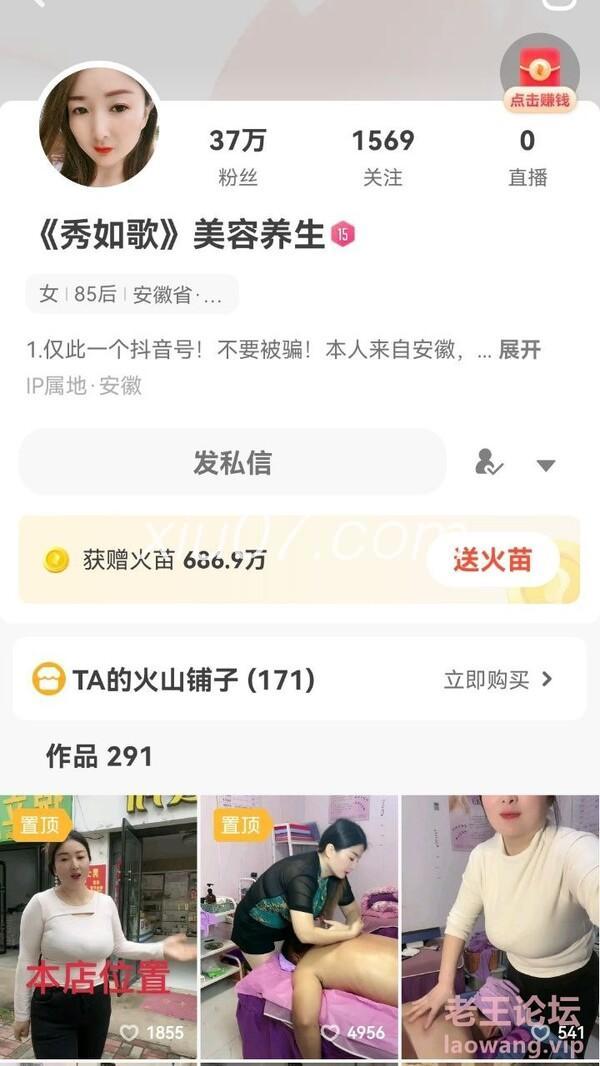Tap the red envelope earn-money icon
This screenshot has width=600, height=1066.
(540, 75)
